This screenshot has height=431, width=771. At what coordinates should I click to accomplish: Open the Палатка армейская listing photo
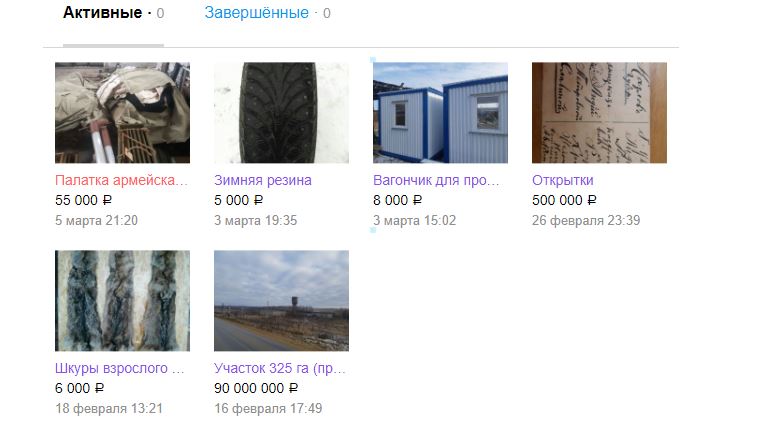122,113
